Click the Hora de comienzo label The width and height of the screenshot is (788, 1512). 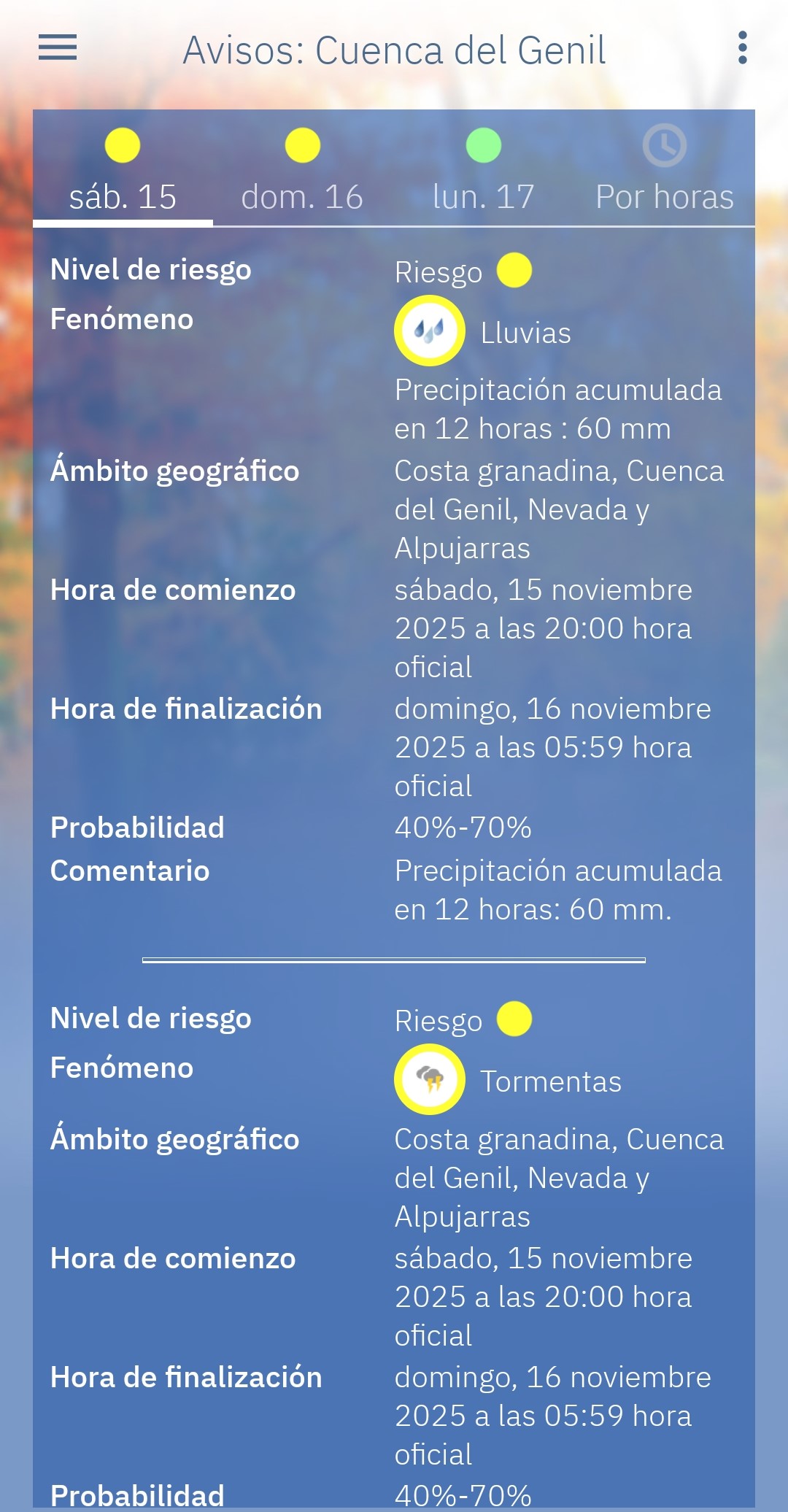tap(173, 590)
